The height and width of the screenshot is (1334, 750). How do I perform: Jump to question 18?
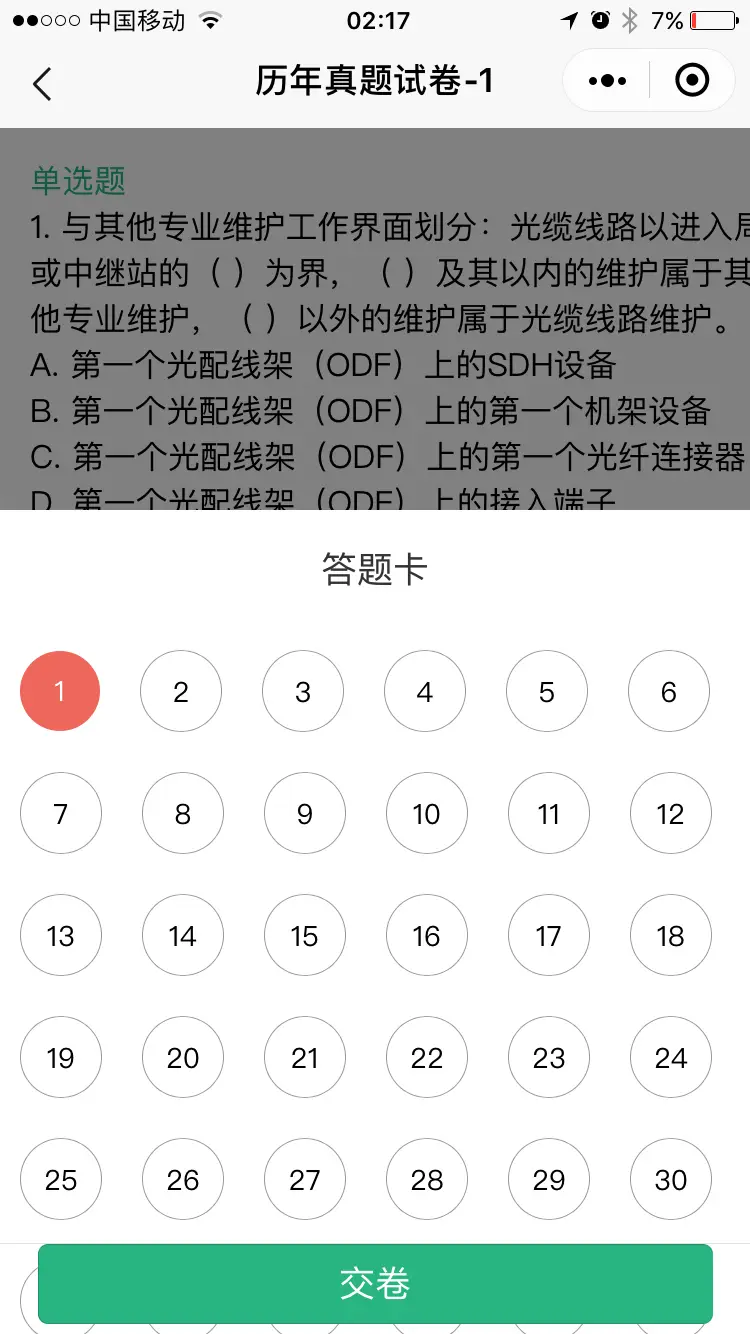coord(670,936)
